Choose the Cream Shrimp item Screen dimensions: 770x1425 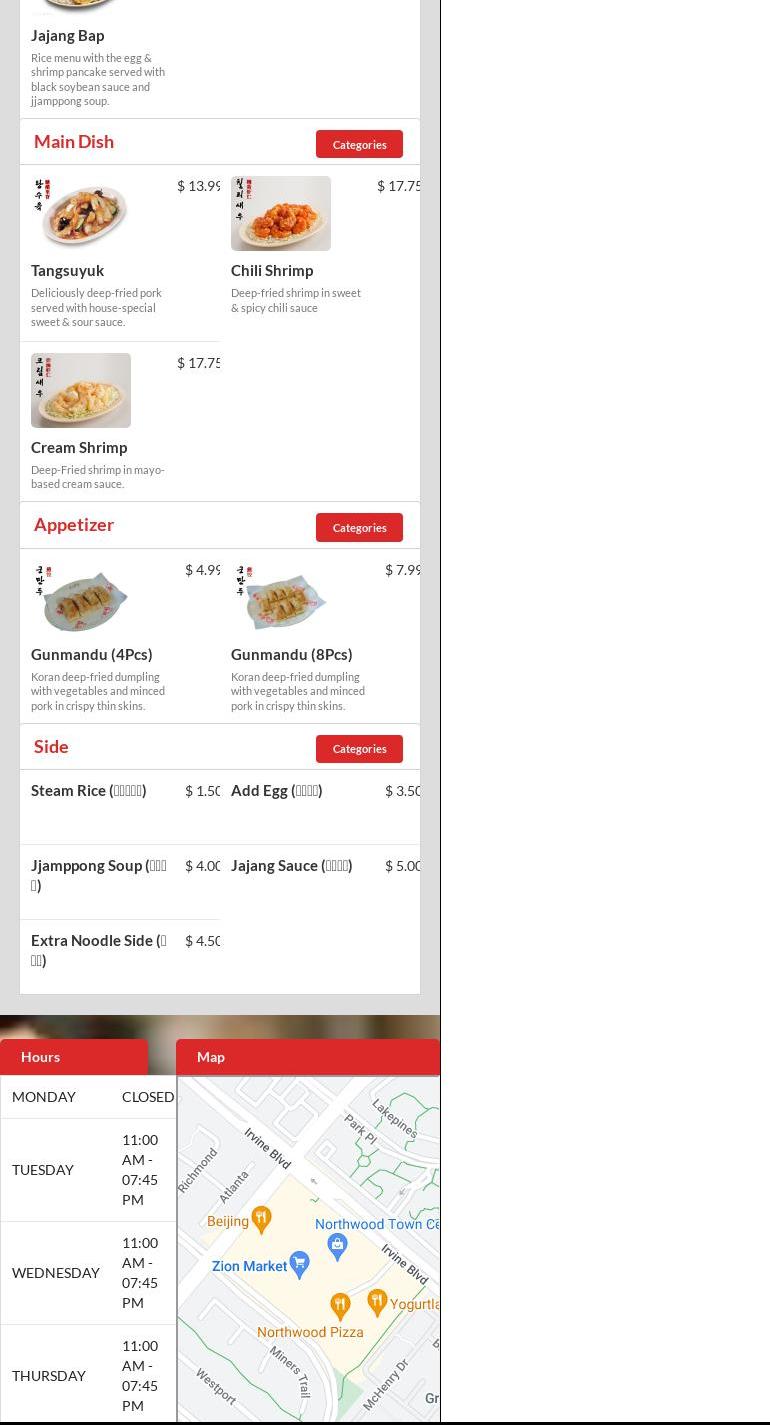[x=120, y=421]
